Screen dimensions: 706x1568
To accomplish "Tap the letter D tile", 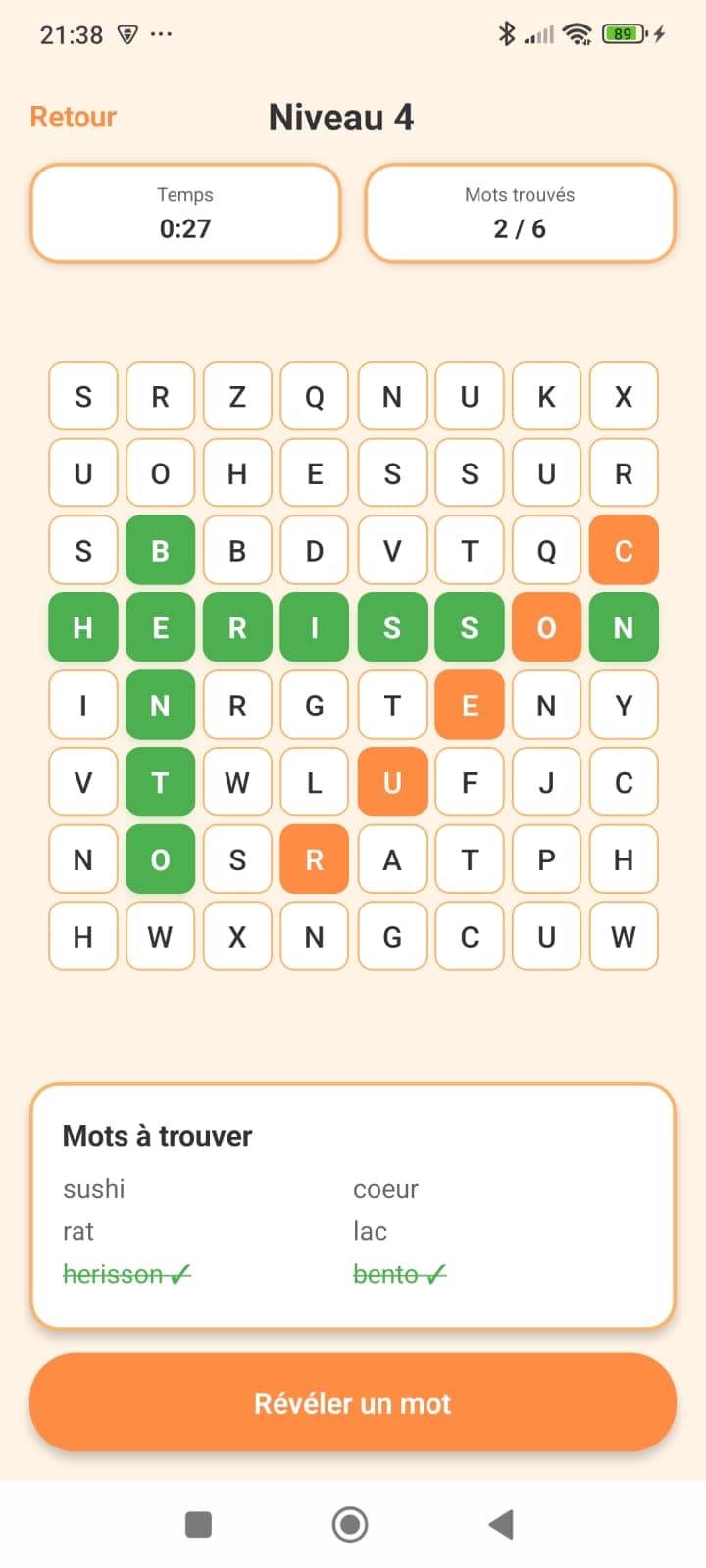I will (x=315, y=551).
